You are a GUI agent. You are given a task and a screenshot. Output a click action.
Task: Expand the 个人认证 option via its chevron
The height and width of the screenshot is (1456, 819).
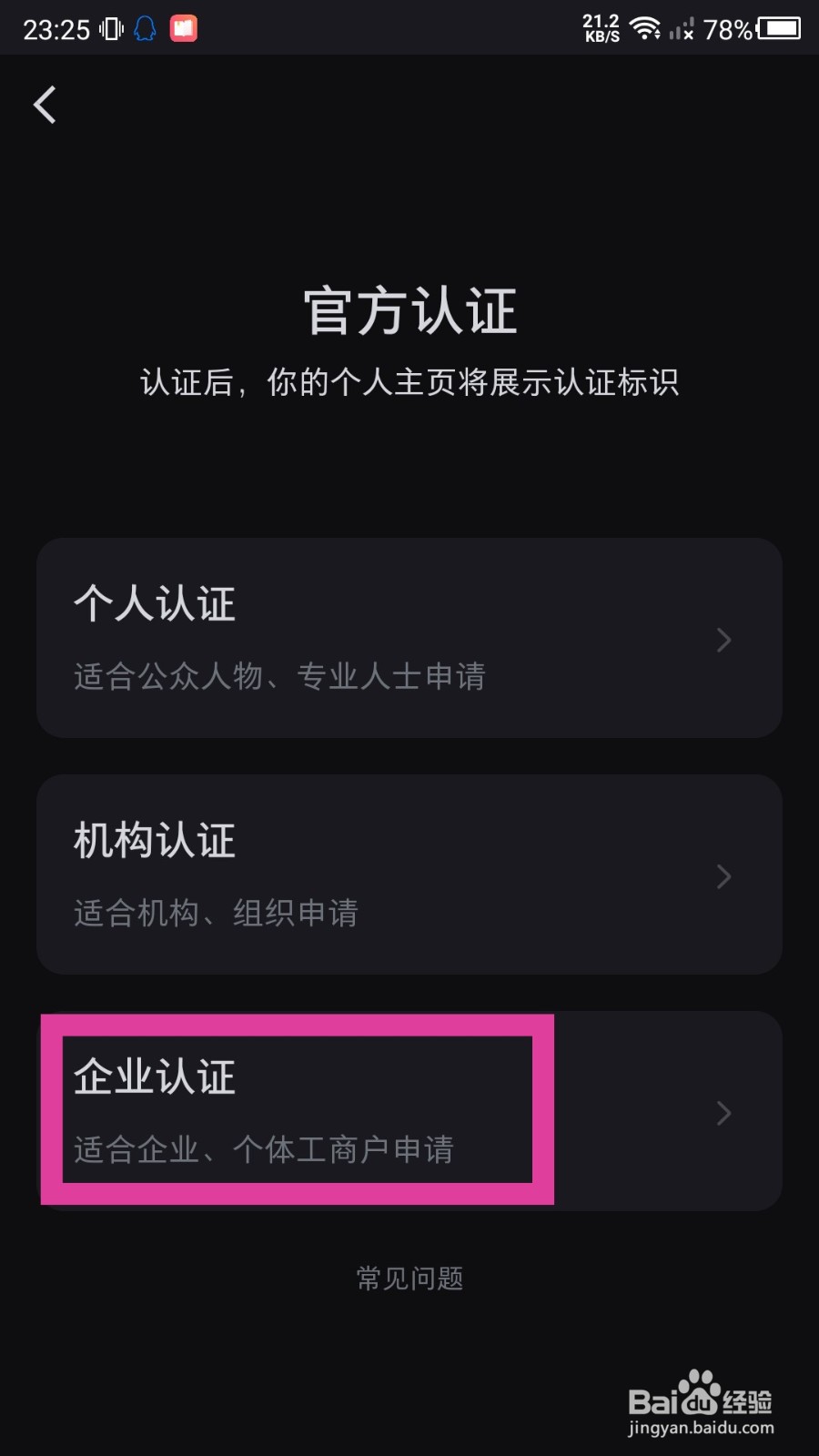click(723, 639)
